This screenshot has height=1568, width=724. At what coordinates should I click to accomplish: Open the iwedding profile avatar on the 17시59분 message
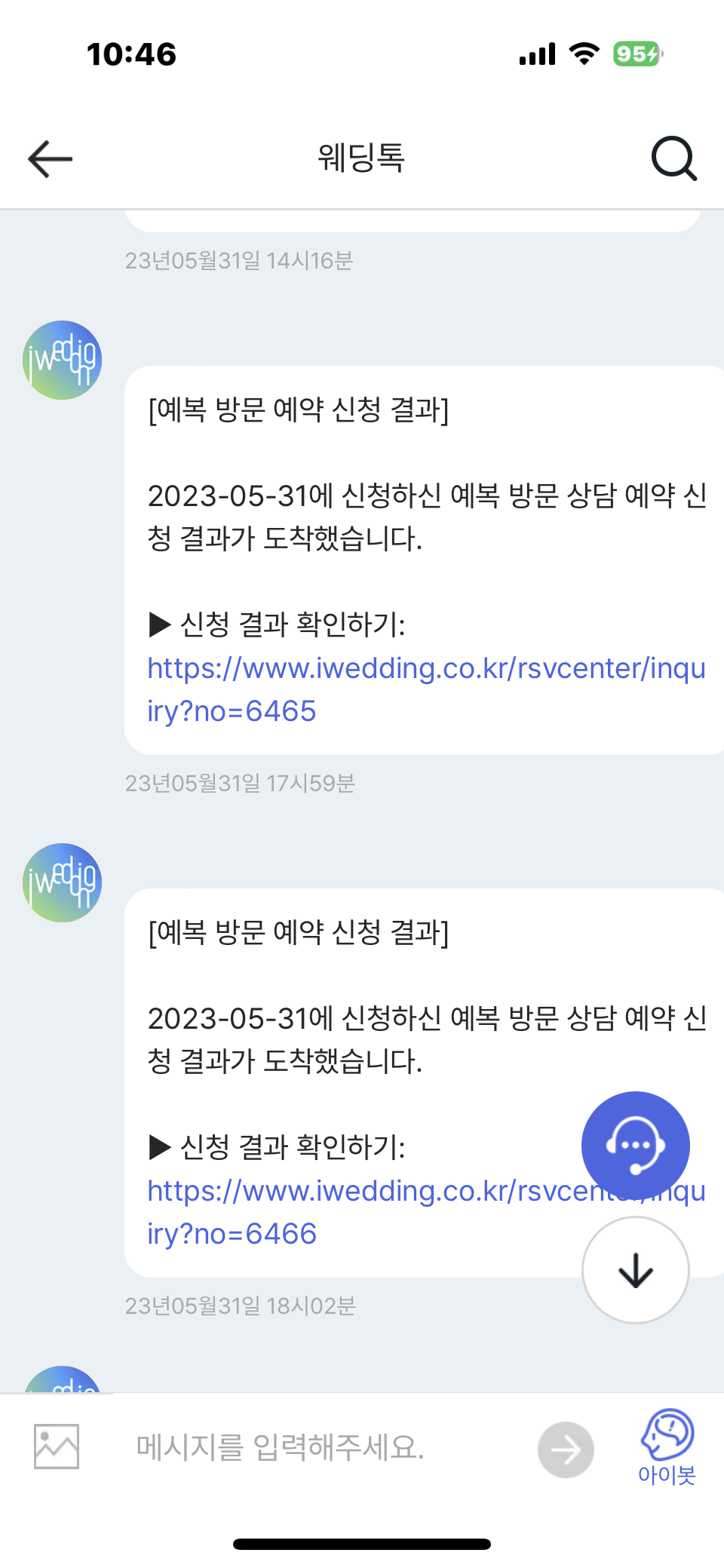coord(63,360)
